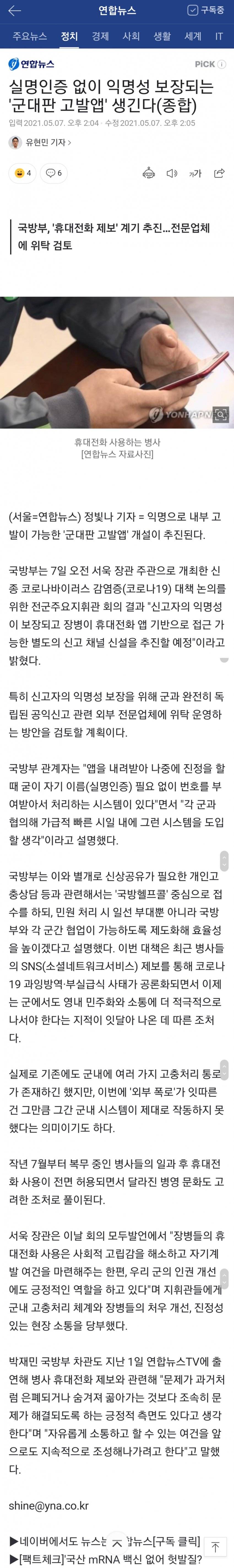This screenshot has width=234, height=1568.
Task: Go back with the top-left arrow
Action: point(15,11)
